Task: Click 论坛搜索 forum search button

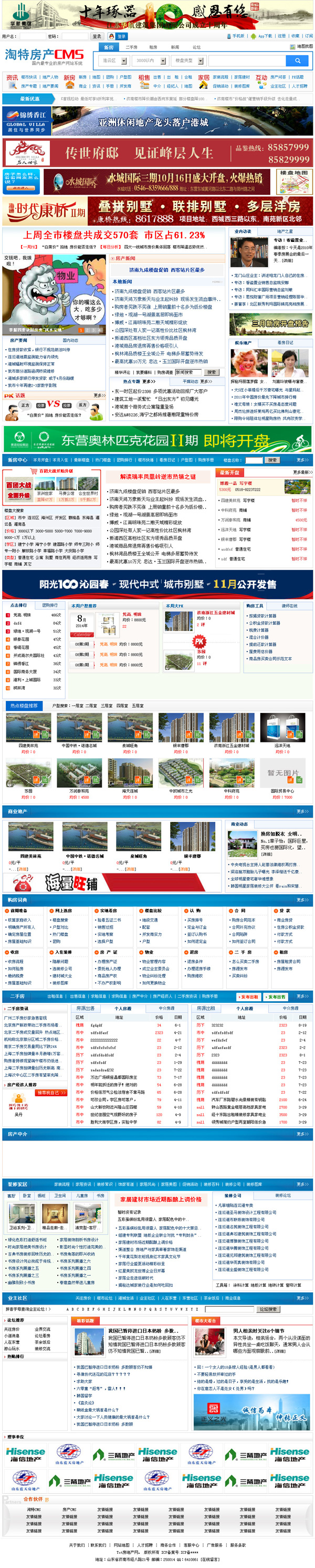Action: [268, 1309]
